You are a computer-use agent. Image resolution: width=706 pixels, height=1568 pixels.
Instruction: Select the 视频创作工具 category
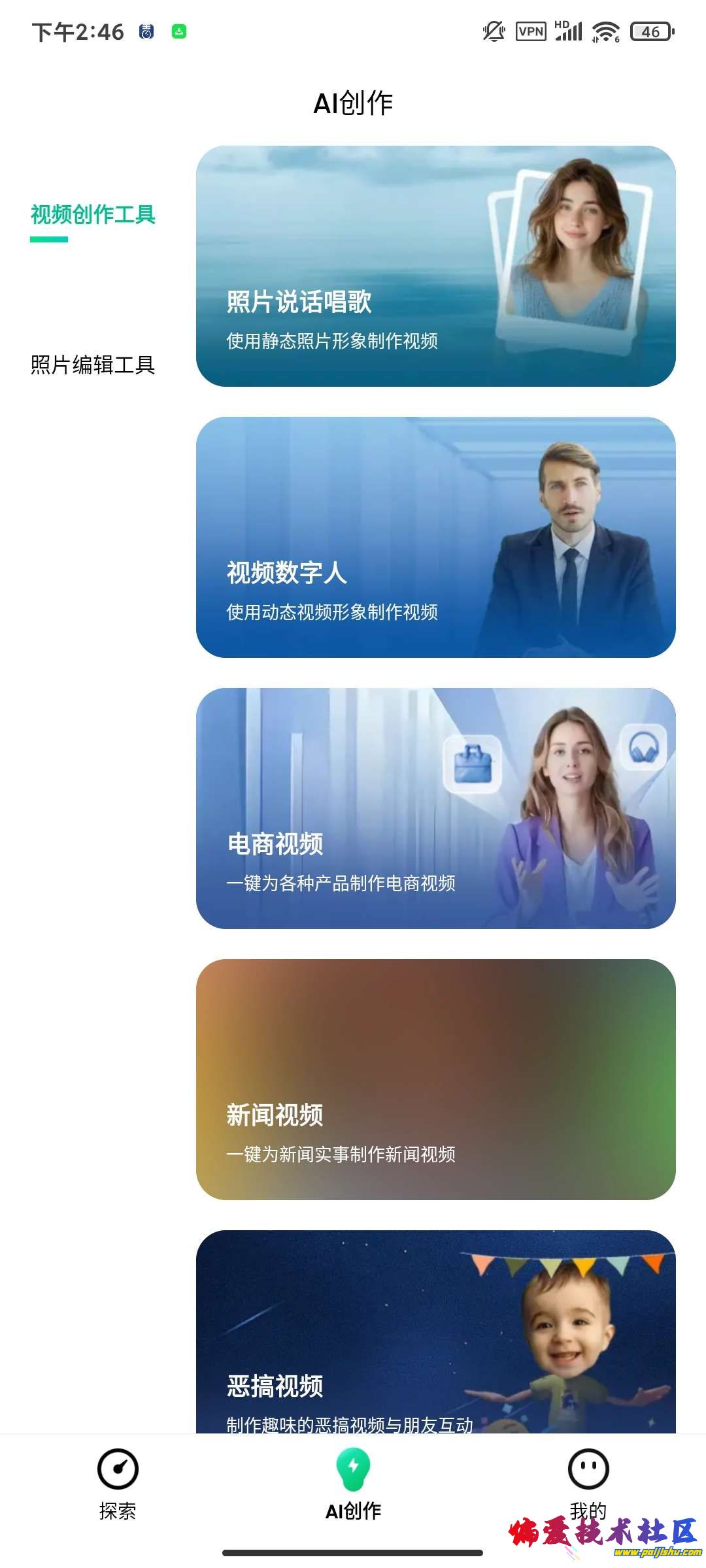[x=93, y=215]
